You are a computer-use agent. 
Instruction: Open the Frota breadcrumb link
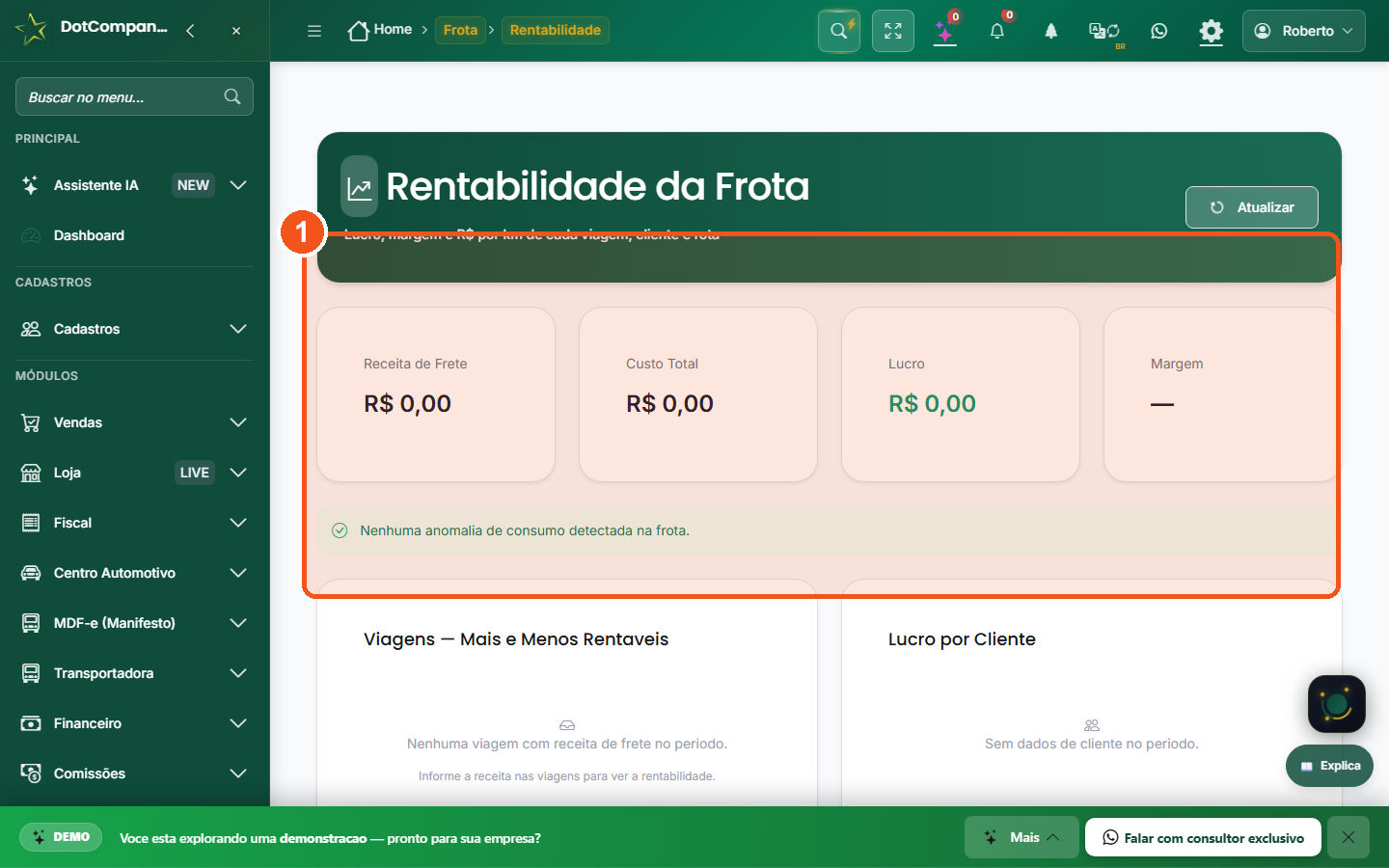460,30
